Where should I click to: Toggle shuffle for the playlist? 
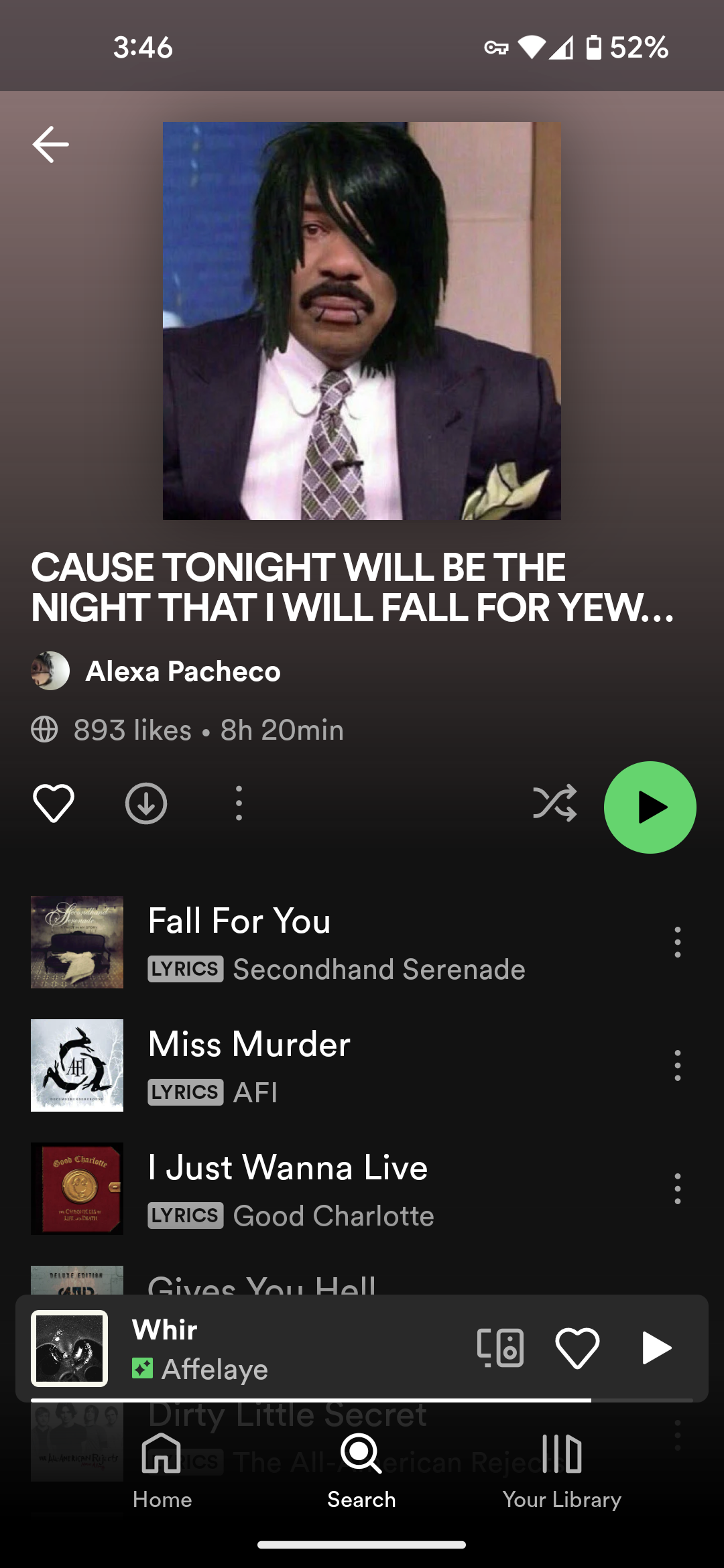554,803
